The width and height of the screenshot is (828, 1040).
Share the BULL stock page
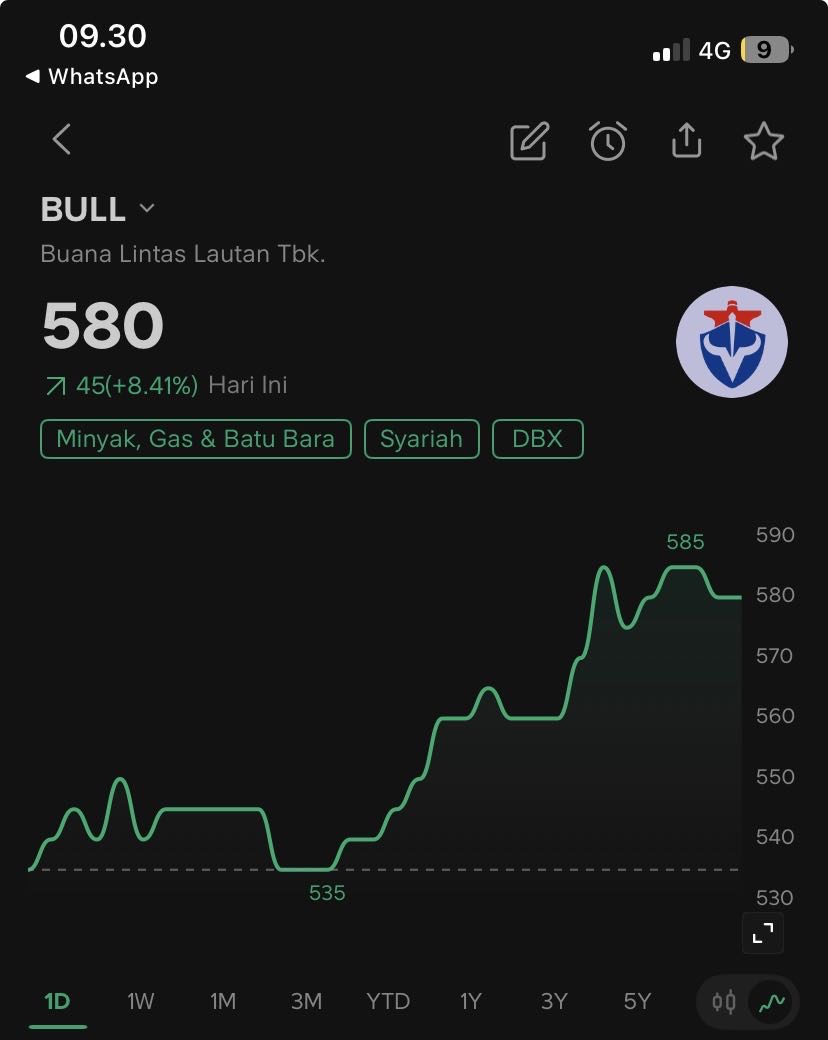686,141
